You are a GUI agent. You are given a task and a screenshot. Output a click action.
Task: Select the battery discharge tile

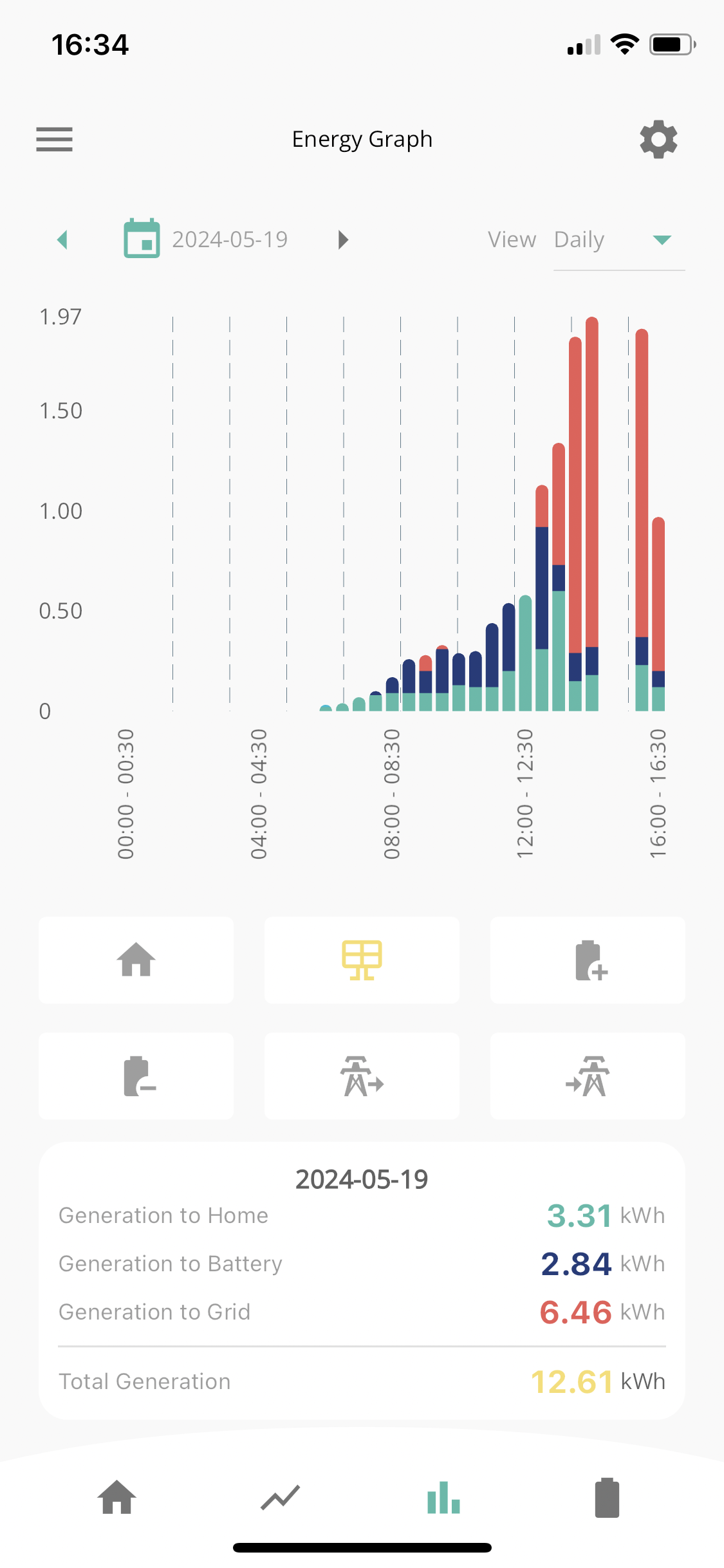click(x=136, y=1076)
